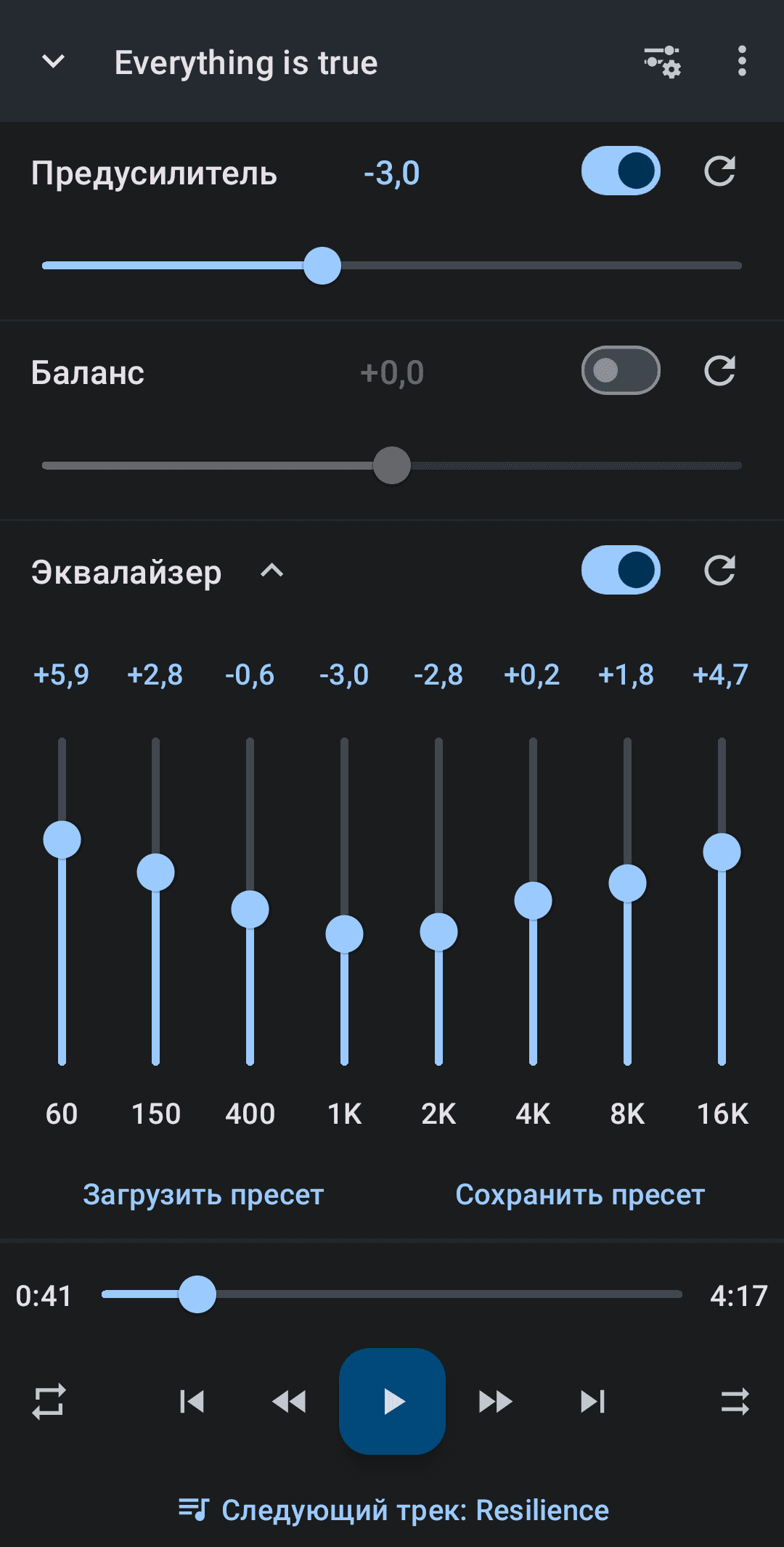Reset the Баланс value
Image resolution: width=784 pixels, height=1547 pixels.
(x=719, y=371)
